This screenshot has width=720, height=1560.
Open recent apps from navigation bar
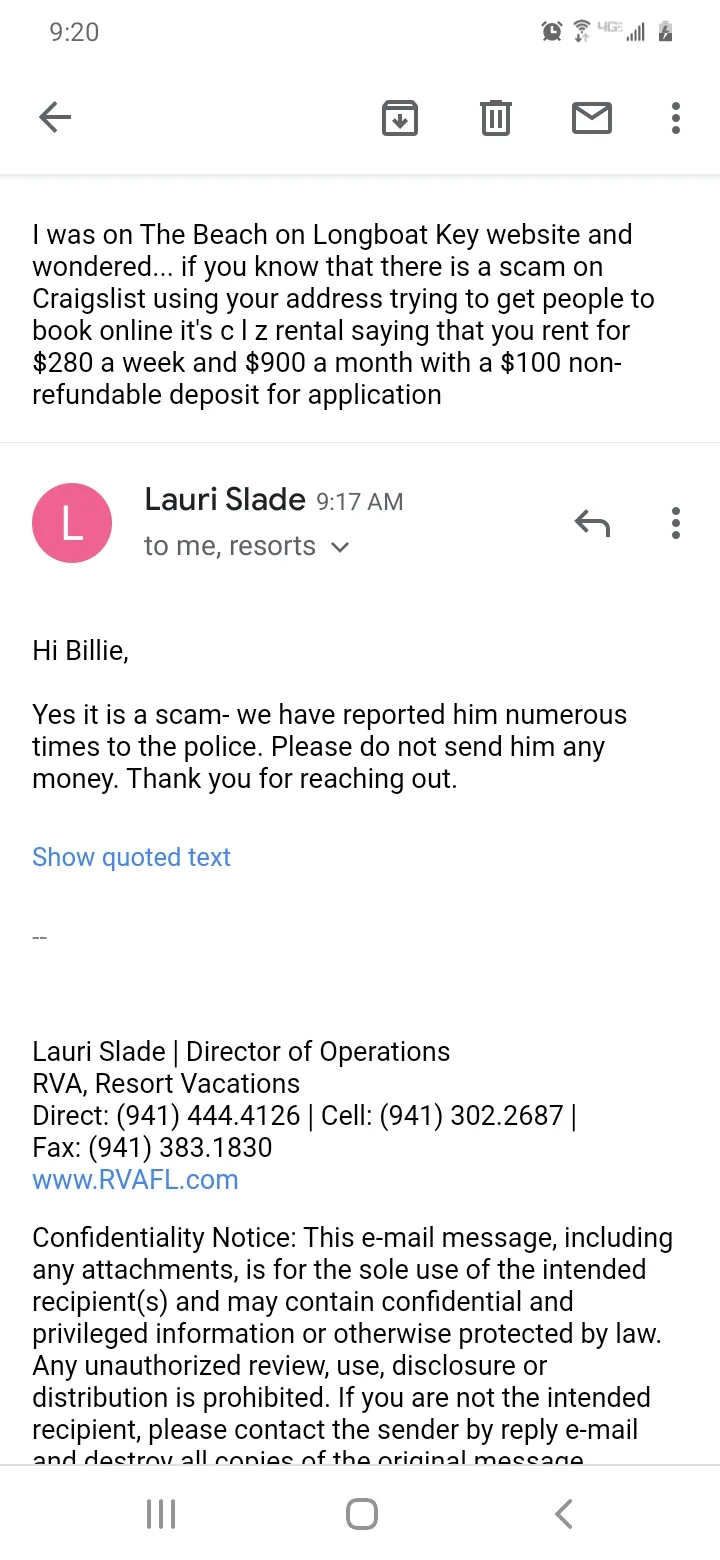pyautogui.click(x=160, y=1513)
